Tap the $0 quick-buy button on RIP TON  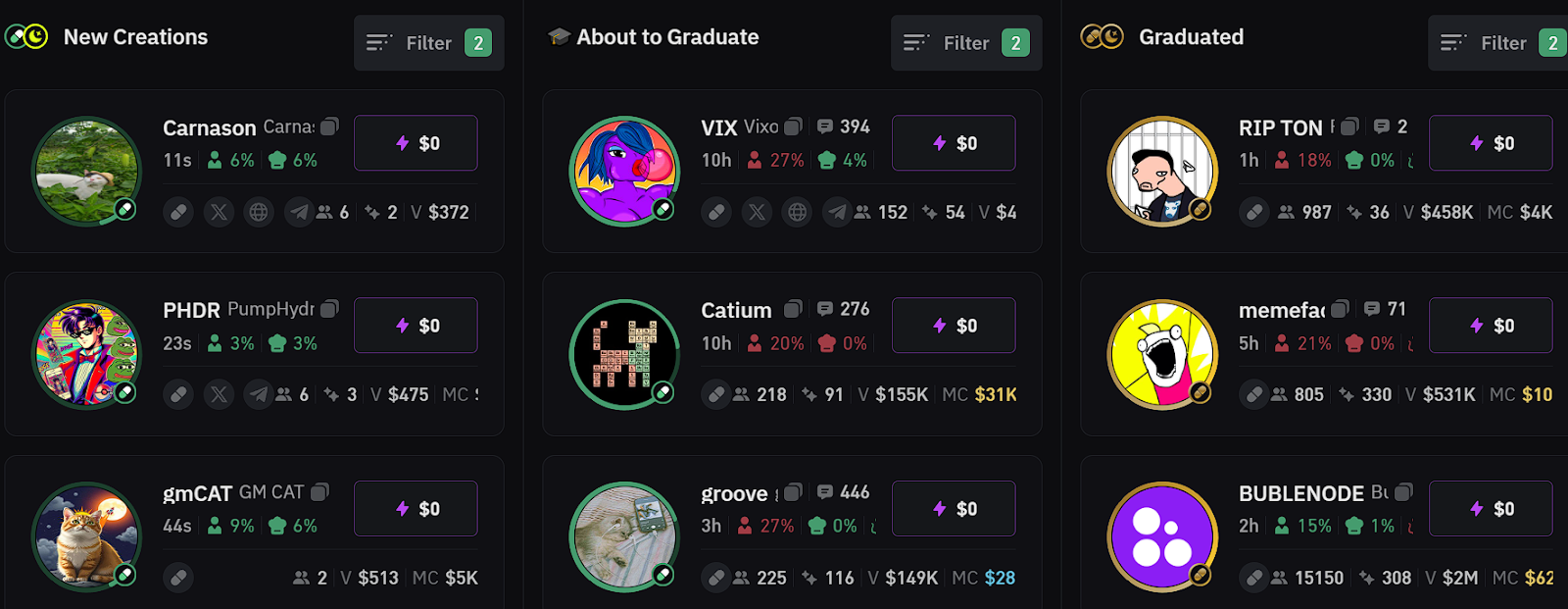(x=1491, y=143)
